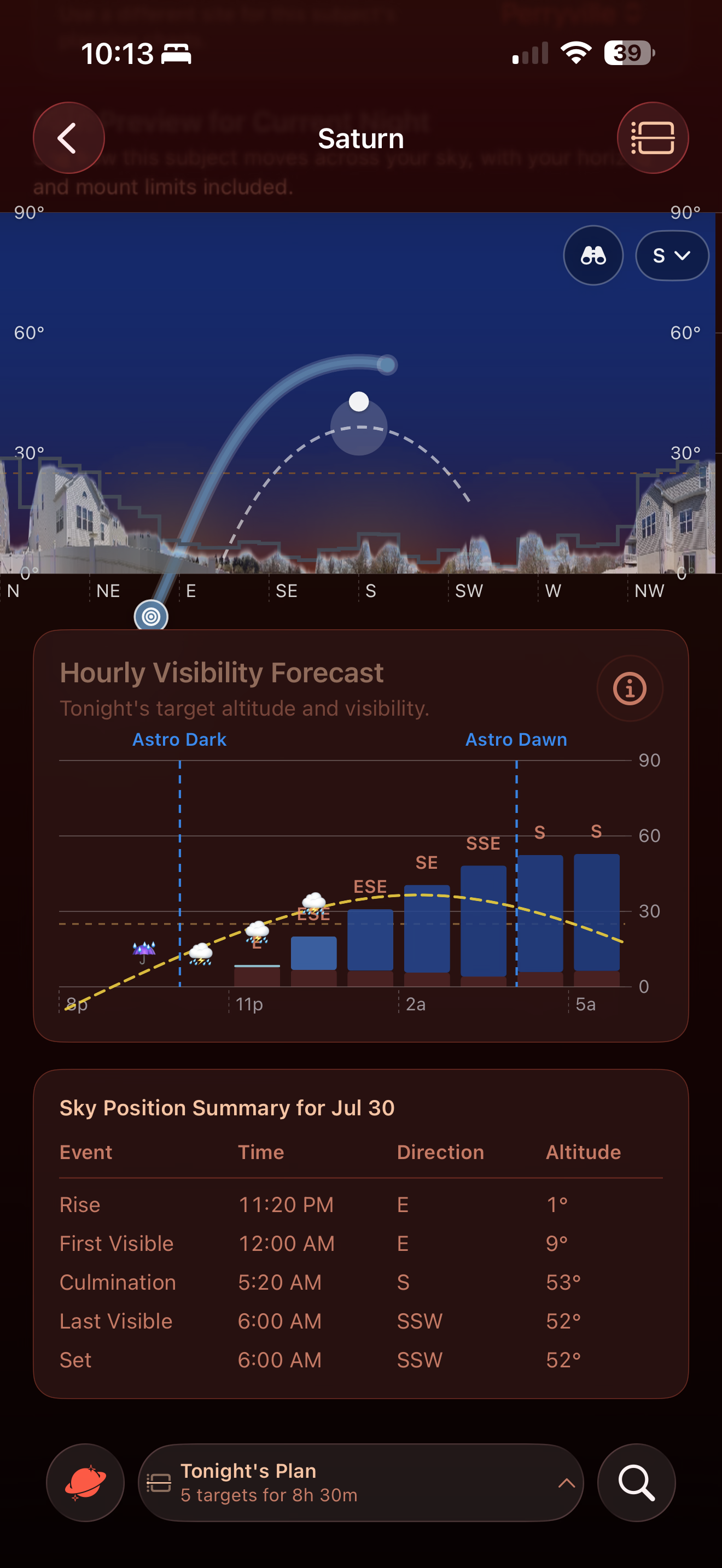Expand Tonight's Plan panel
722x1568 pixels.
[x=360, y=1482]
